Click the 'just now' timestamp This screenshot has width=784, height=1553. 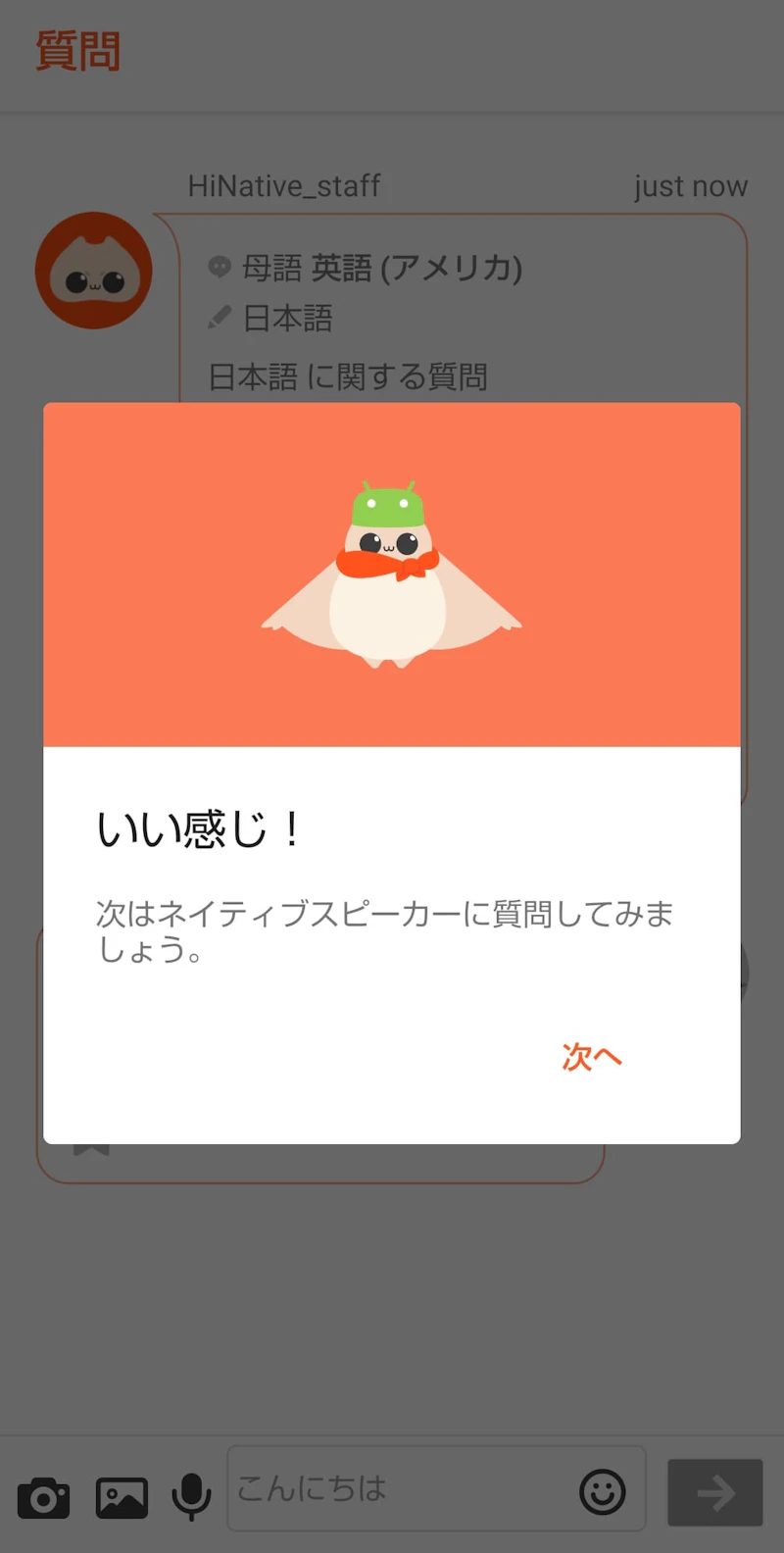click(690, 186)
